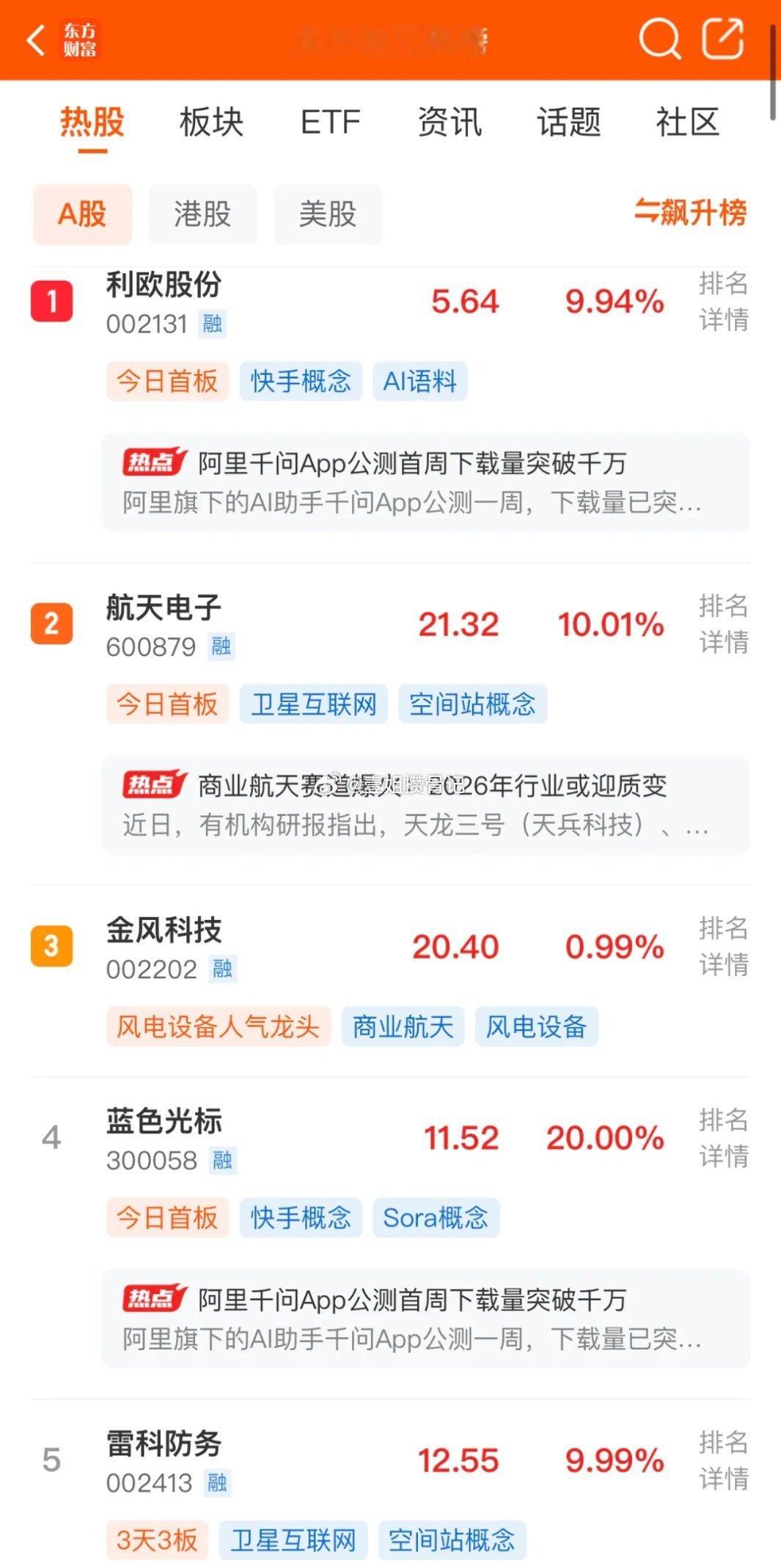Select the 港股 market filter
This screenshot has width=781, height=1568.
click(203, 214)
